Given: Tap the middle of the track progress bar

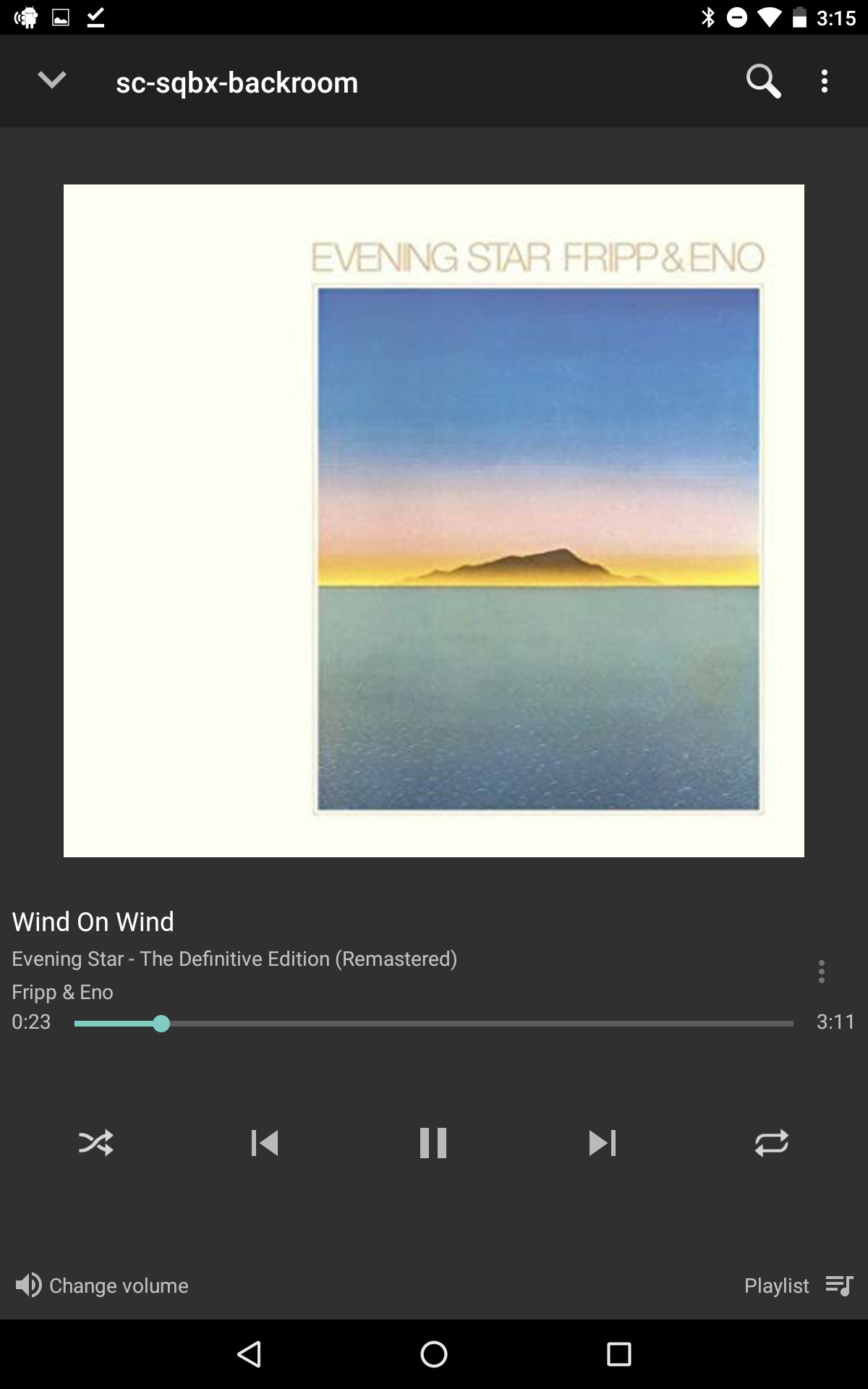Looking at the screenshot, I should click(434, 1024).
